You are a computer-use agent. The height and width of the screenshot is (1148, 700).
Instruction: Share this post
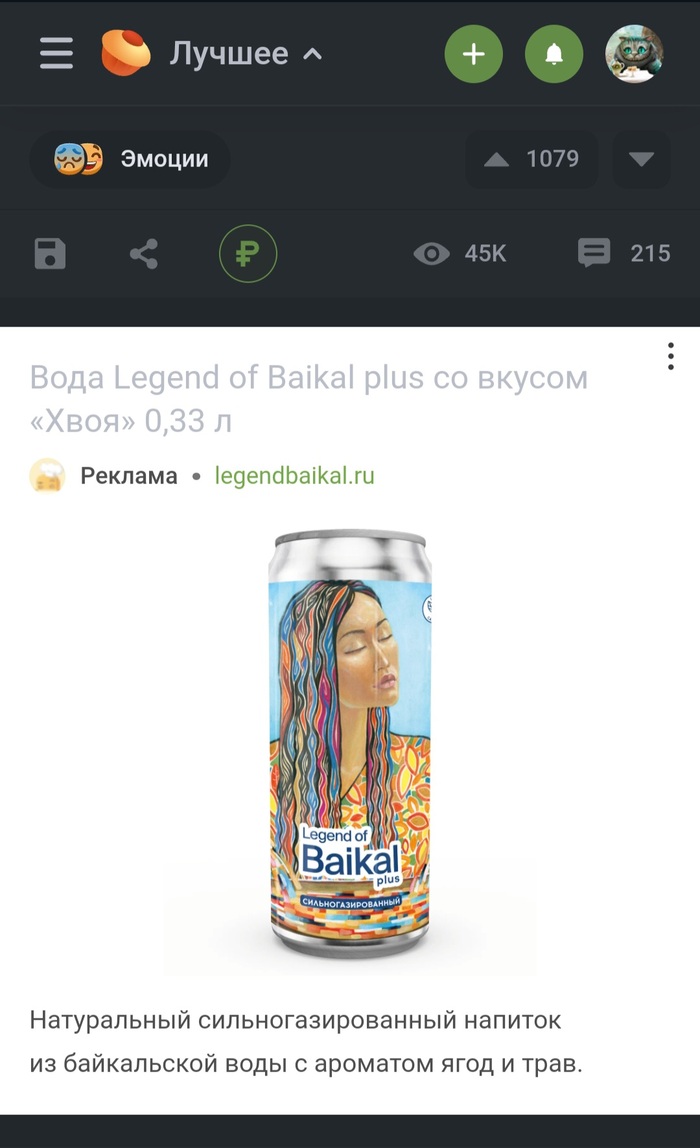(x=144, y=254)
